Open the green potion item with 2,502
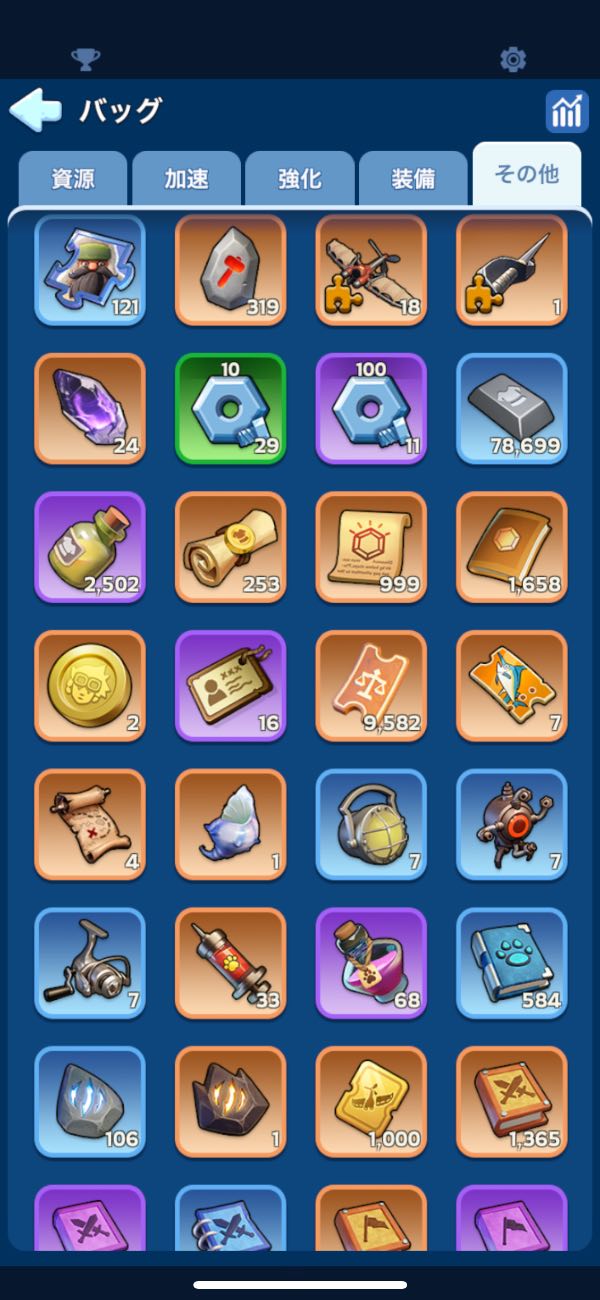 click(90, 547)
